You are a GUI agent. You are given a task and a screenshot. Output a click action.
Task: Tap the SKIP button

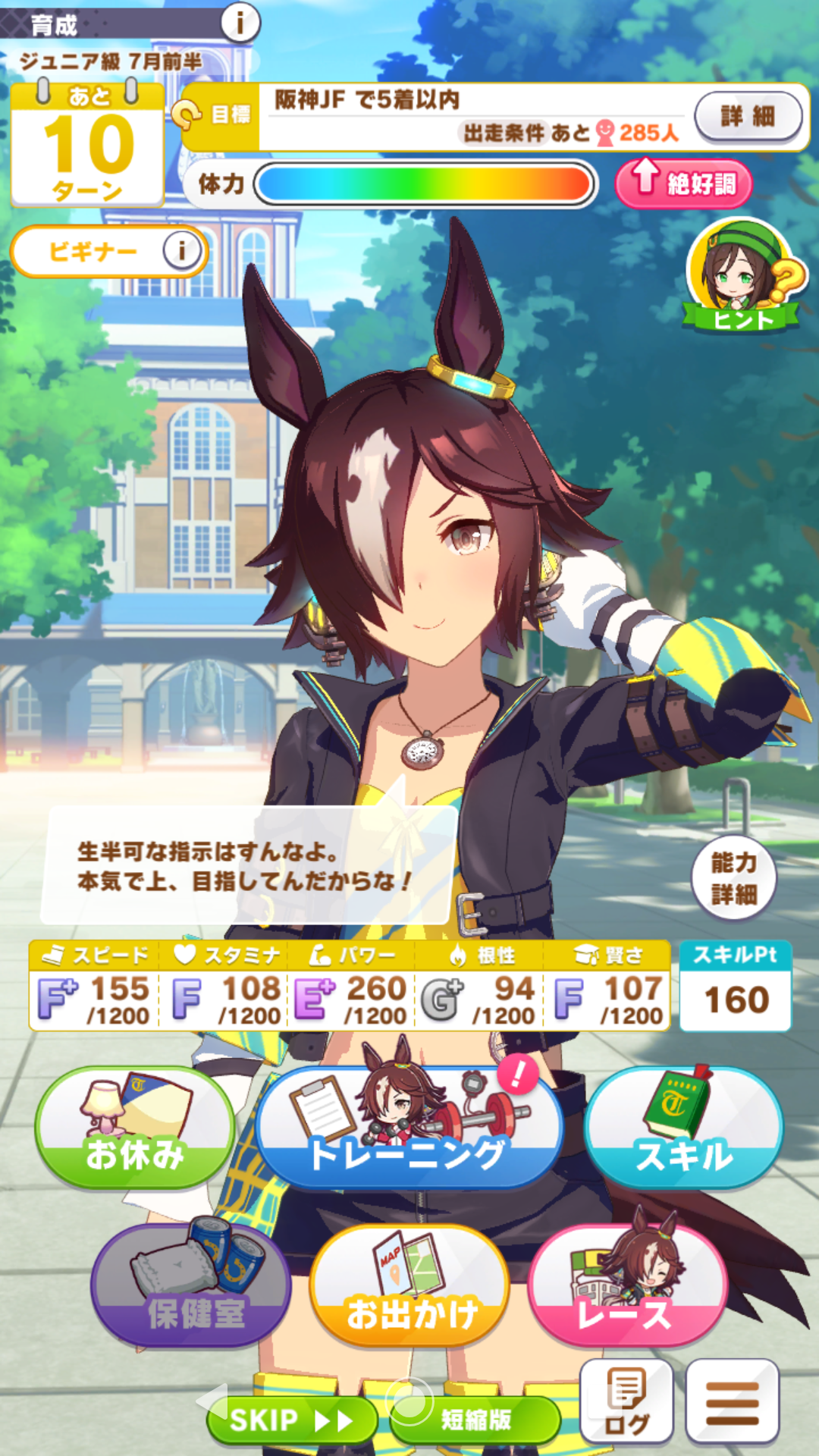pyautogui.click(x=292, y=1420)
